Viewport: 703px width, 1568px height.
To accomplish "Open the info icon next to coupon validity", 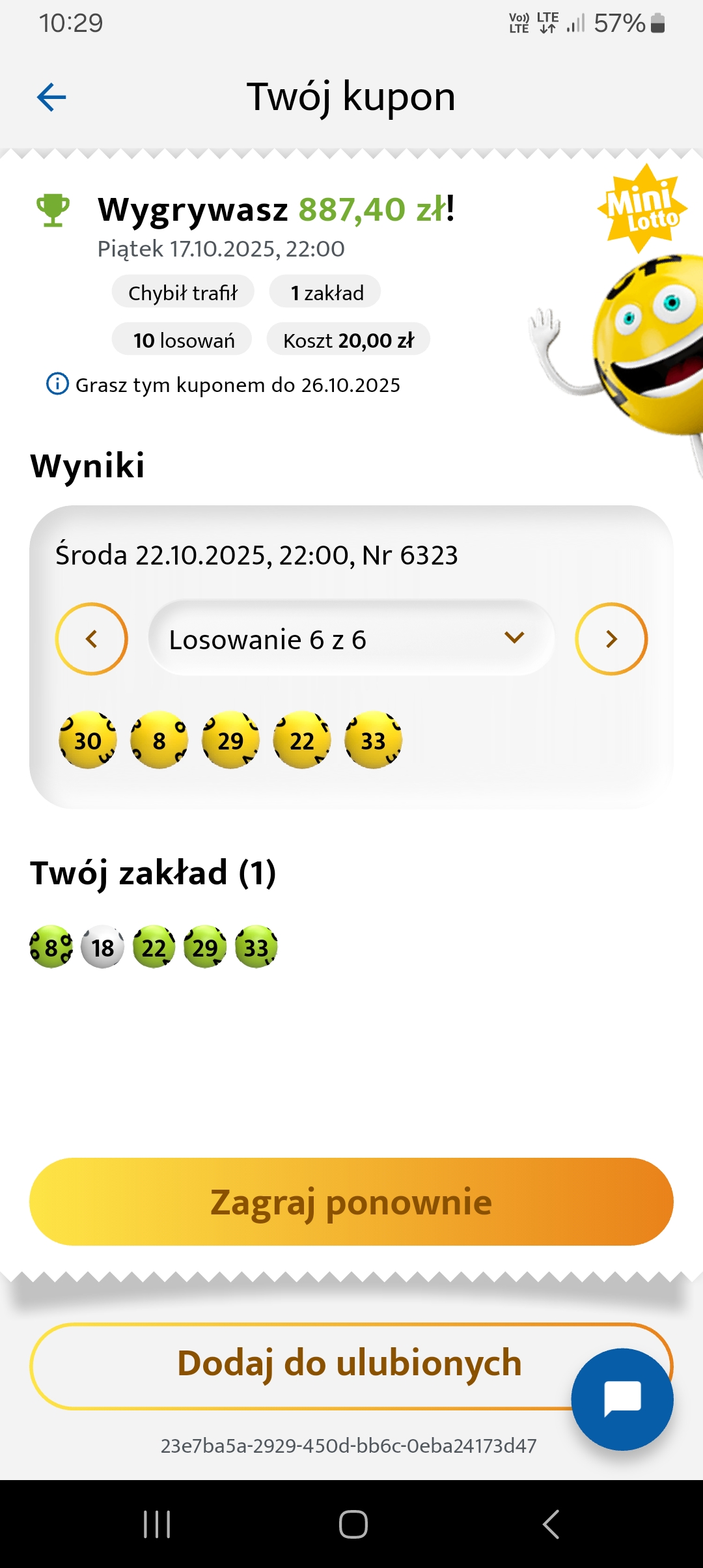I will [57, 384].
